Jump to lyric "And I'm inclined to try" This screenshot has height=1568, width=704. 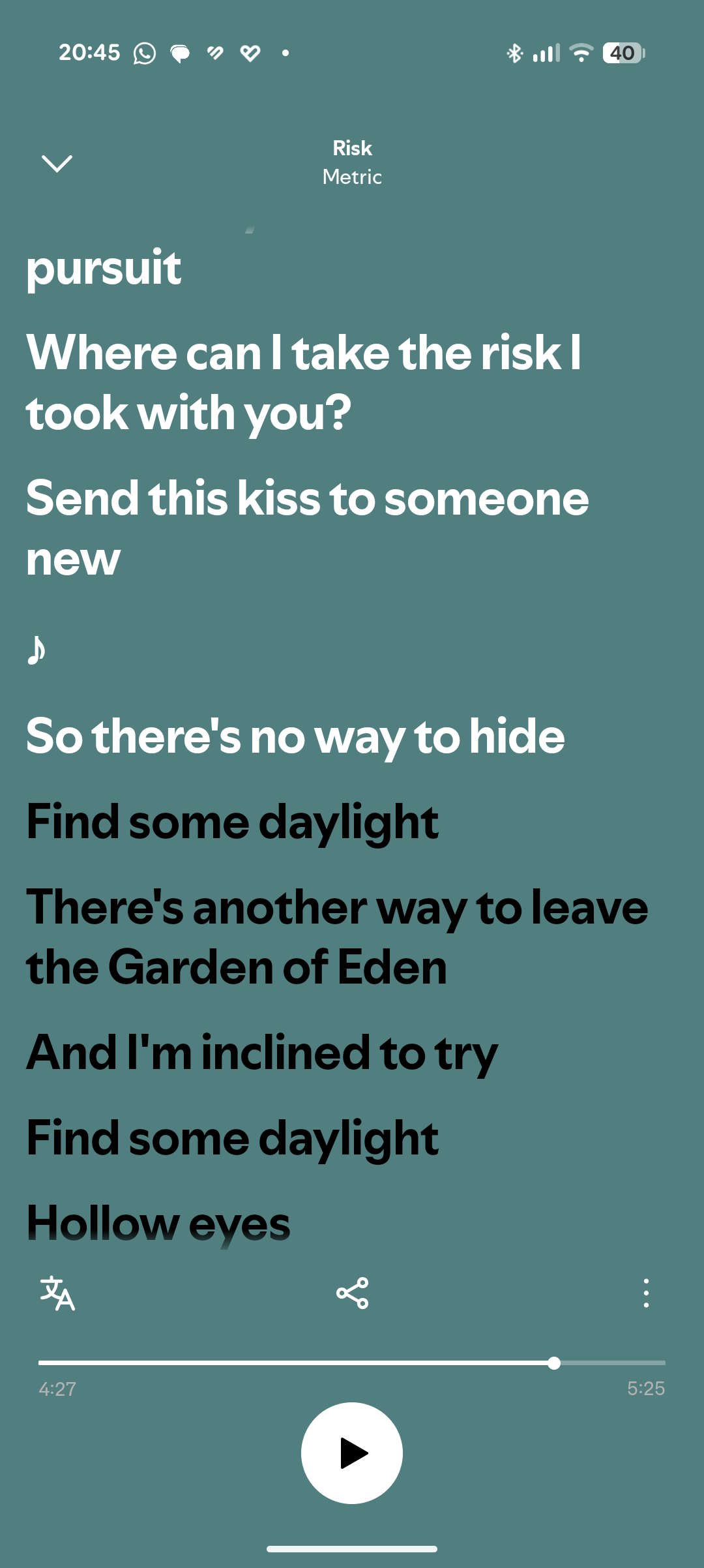point(262,1053)
